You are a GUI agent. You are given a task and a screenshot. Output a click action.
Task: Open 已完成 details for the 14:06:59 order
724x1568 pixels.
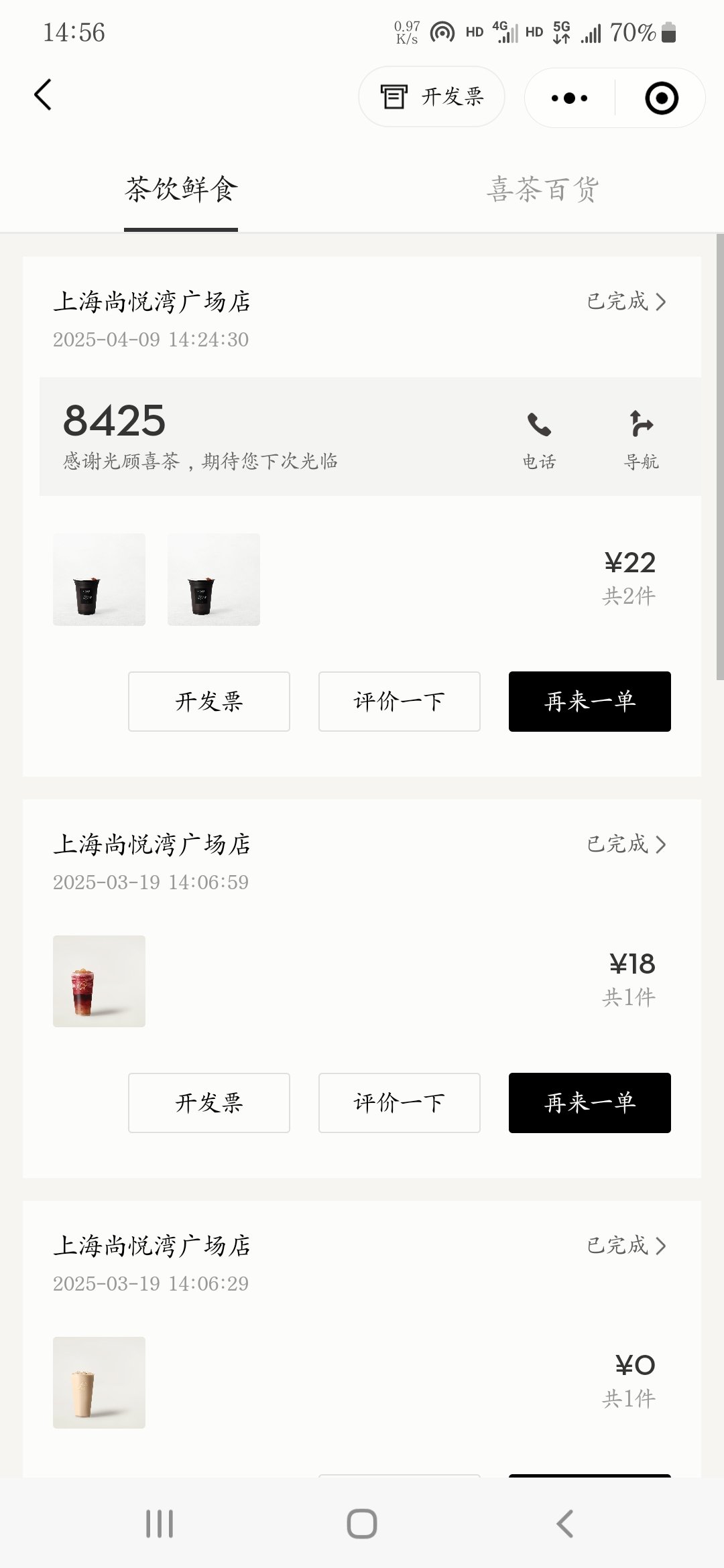627,844
